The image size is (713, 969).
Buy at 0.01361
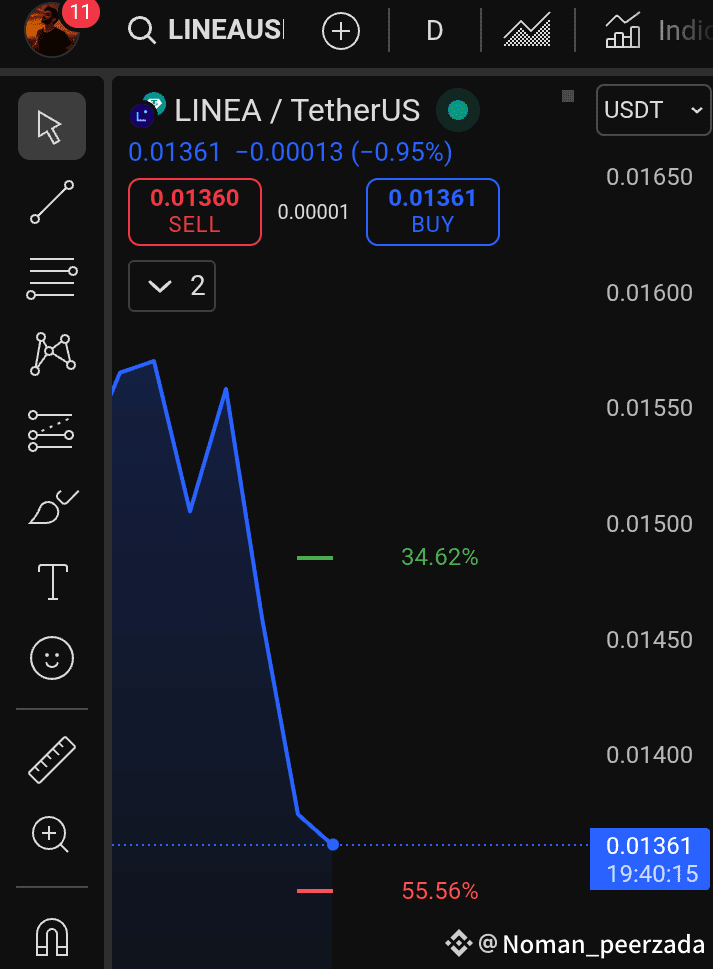432,211
